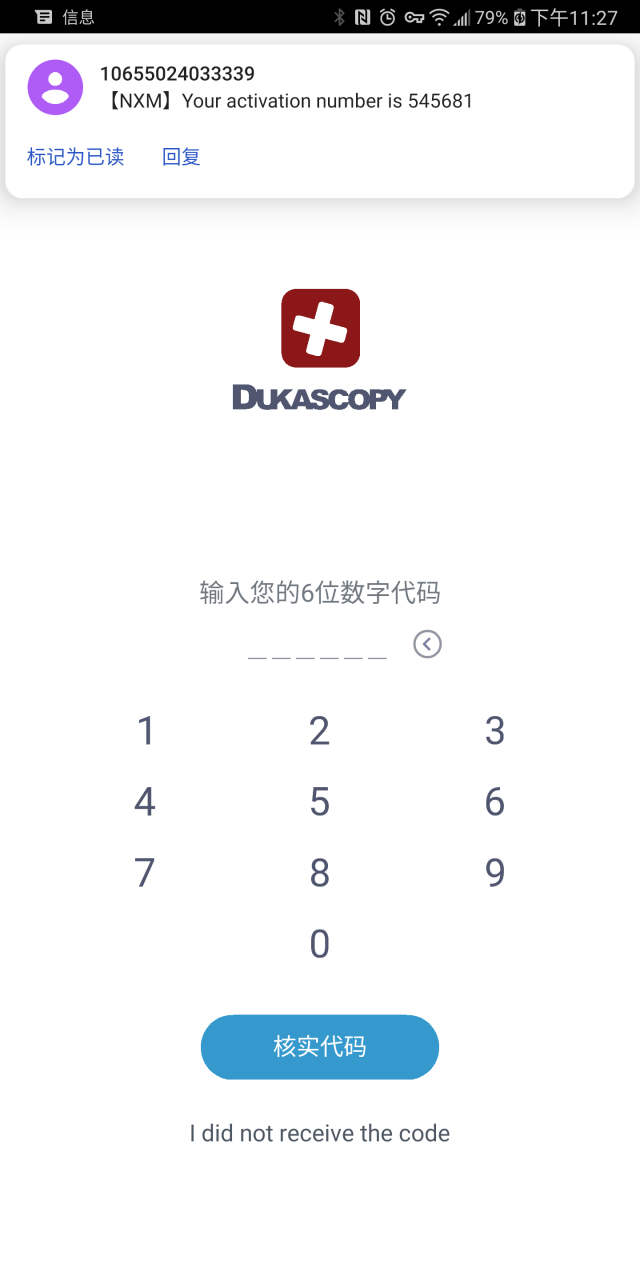Enter digit 4 on the keypad

[146, 802]
